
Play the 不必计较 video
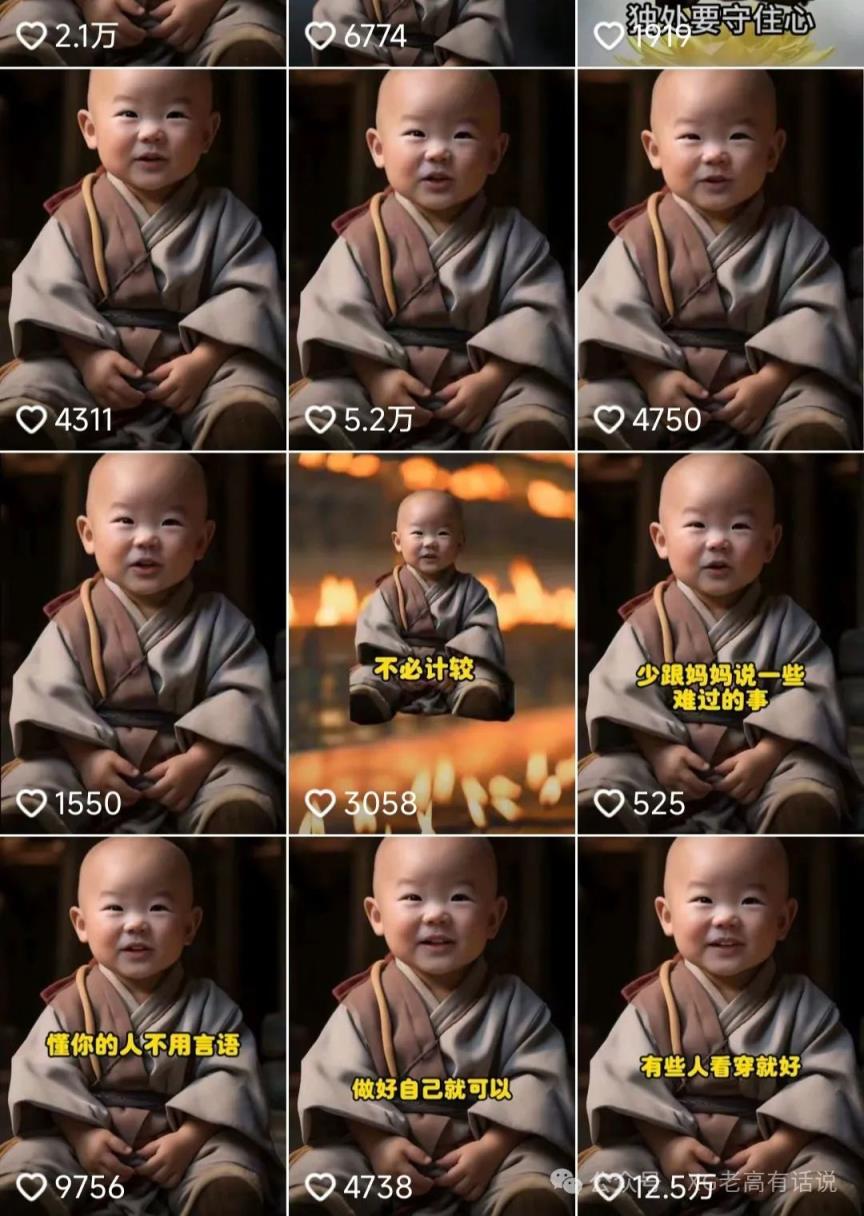(431, 642)
